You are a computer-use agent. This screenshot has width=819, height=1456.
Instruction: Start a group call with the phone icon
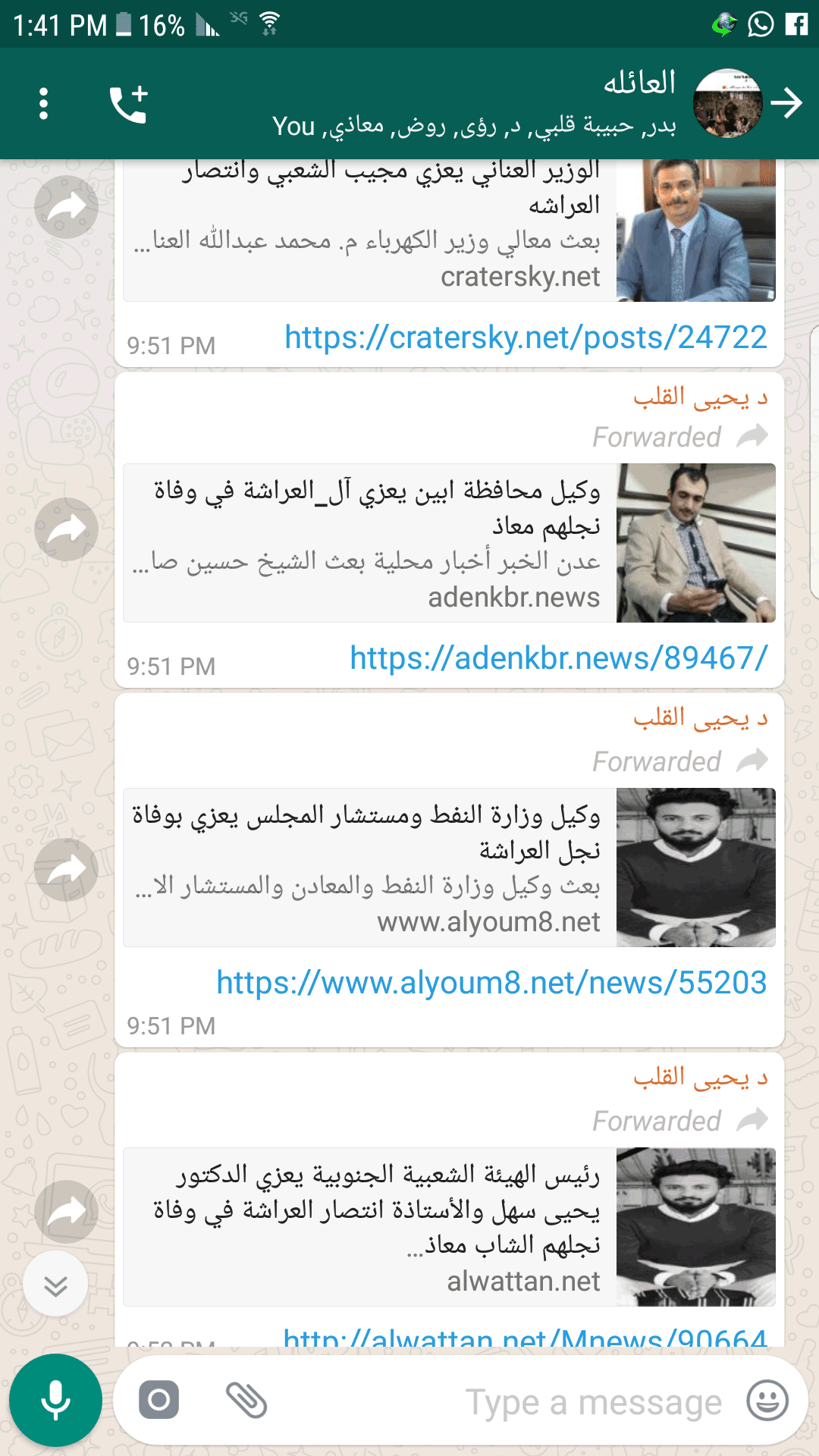[x=128, y=104]
